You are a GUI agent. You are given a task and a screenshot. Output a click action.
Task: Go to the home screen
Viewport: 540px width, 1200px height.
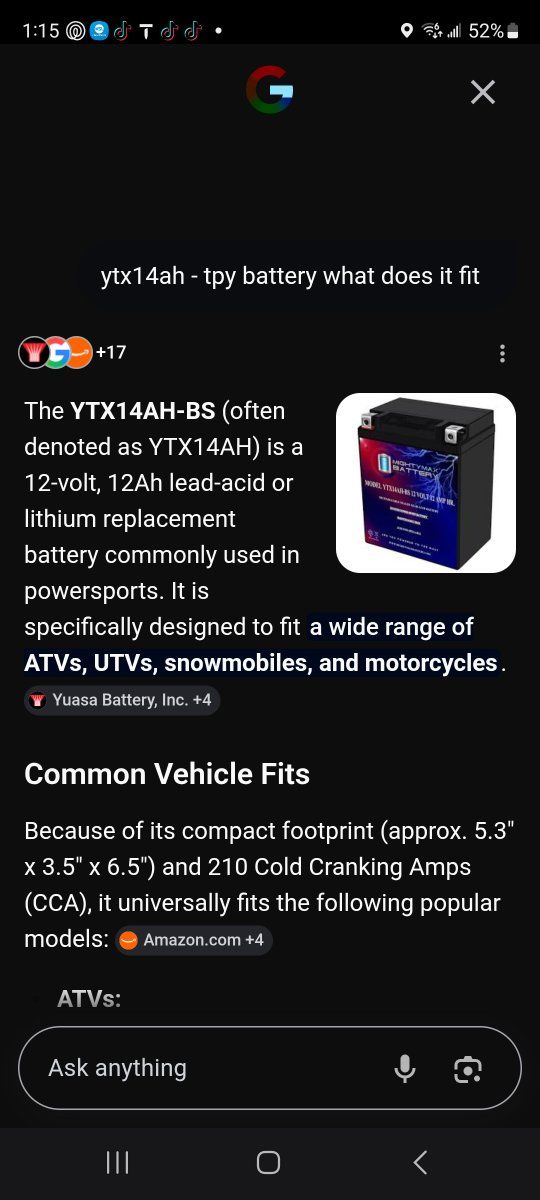pyautogui.click(x=268, y=1162)
